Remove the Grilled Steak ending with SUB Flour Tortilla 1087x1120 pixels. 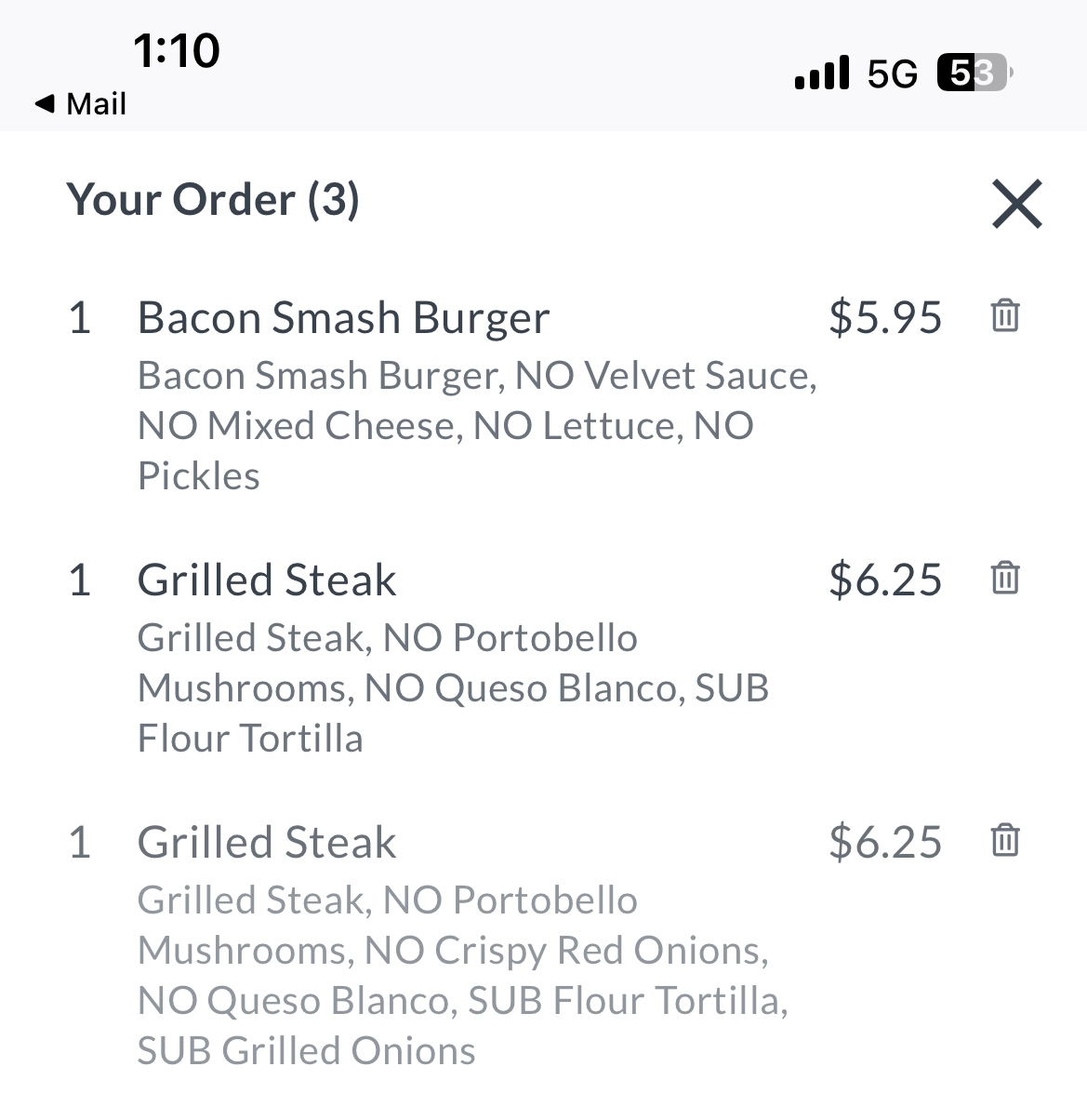click(1005, 579)
